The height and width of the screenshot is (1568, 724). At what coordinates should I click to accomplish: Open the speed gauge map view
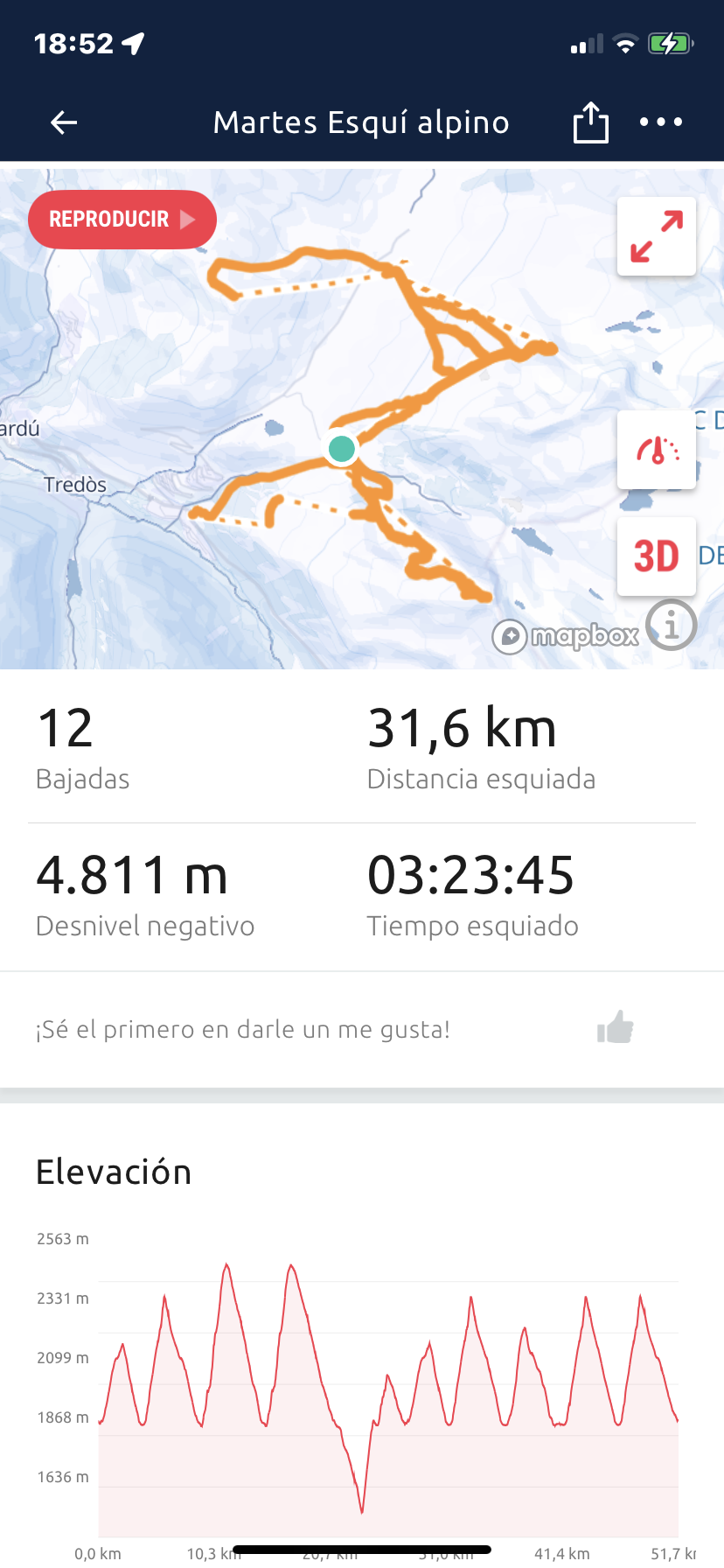point(657,450)
